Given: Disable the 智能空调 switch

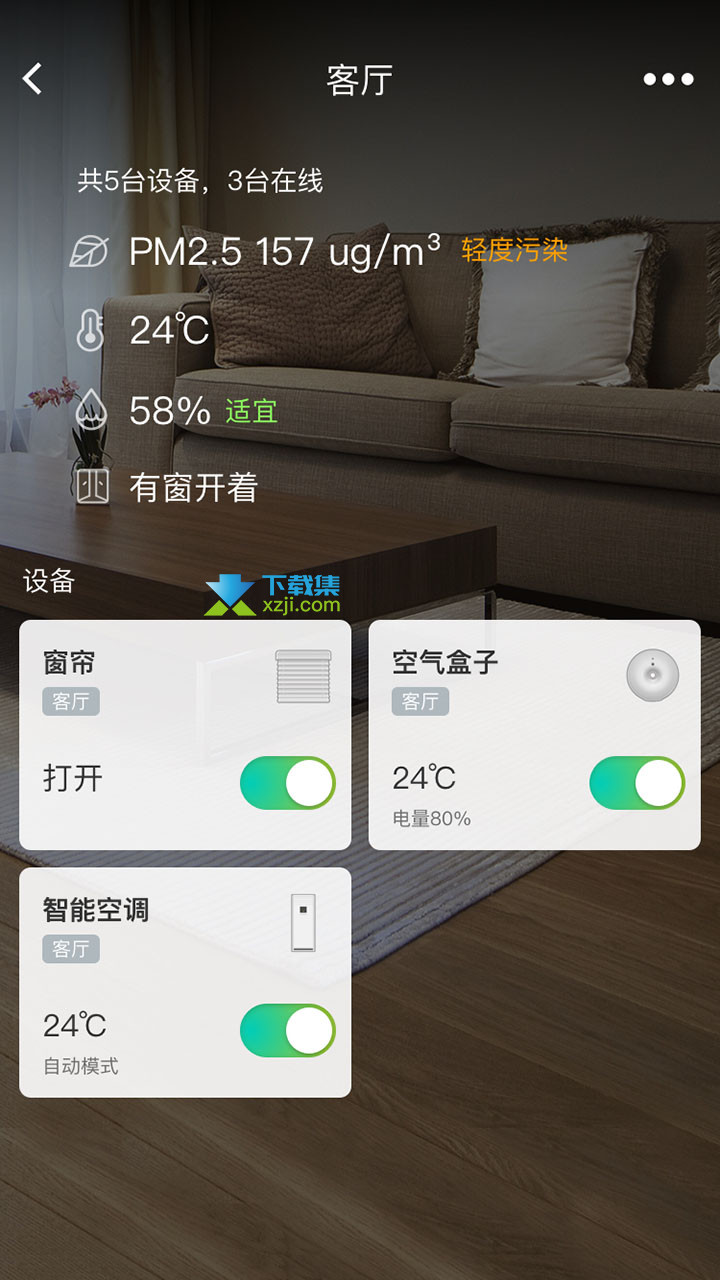Looking at the screenshot, I should coord(288,1031).
